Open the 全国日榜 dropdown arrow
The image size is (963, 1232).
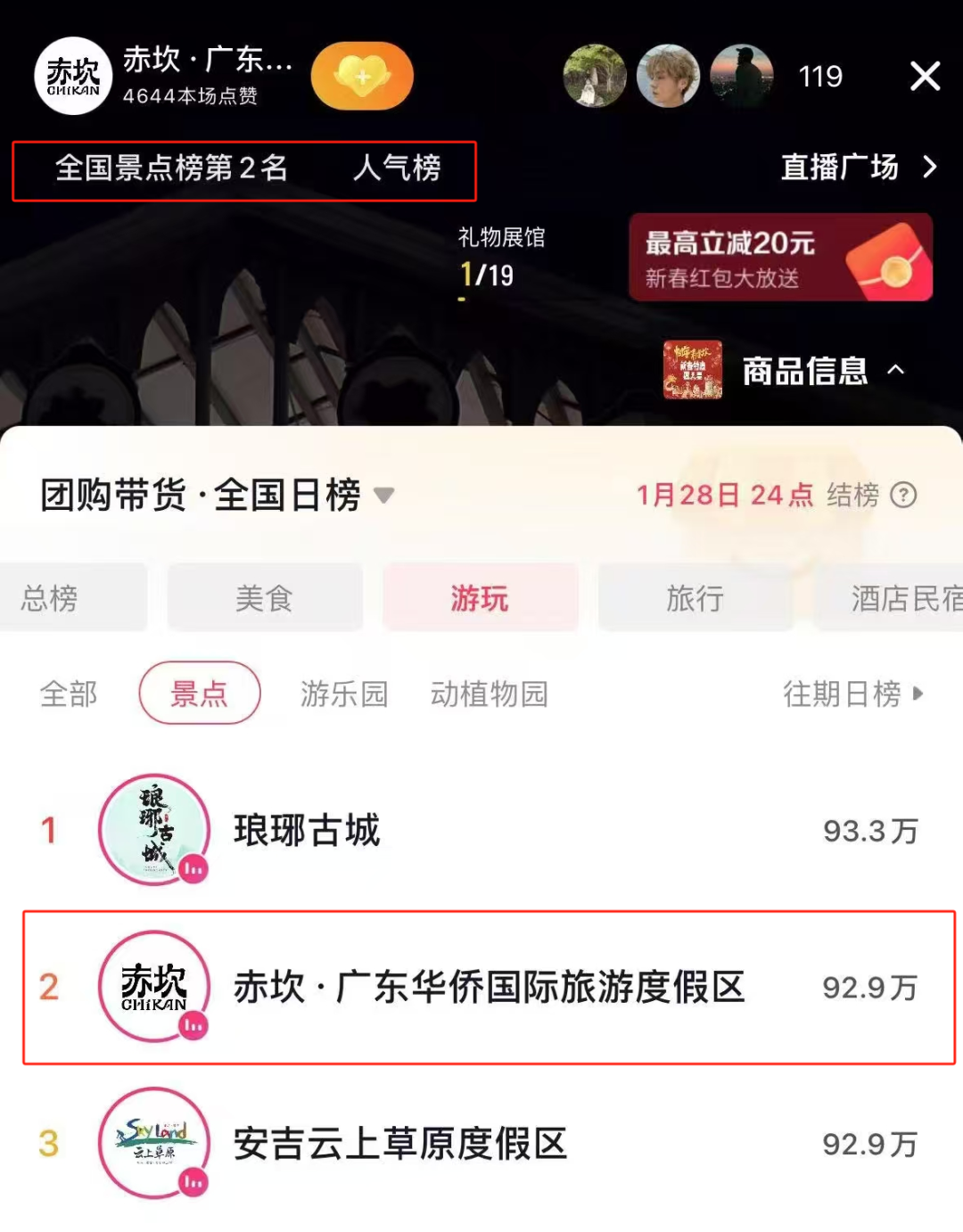click(x=385, y=497)
